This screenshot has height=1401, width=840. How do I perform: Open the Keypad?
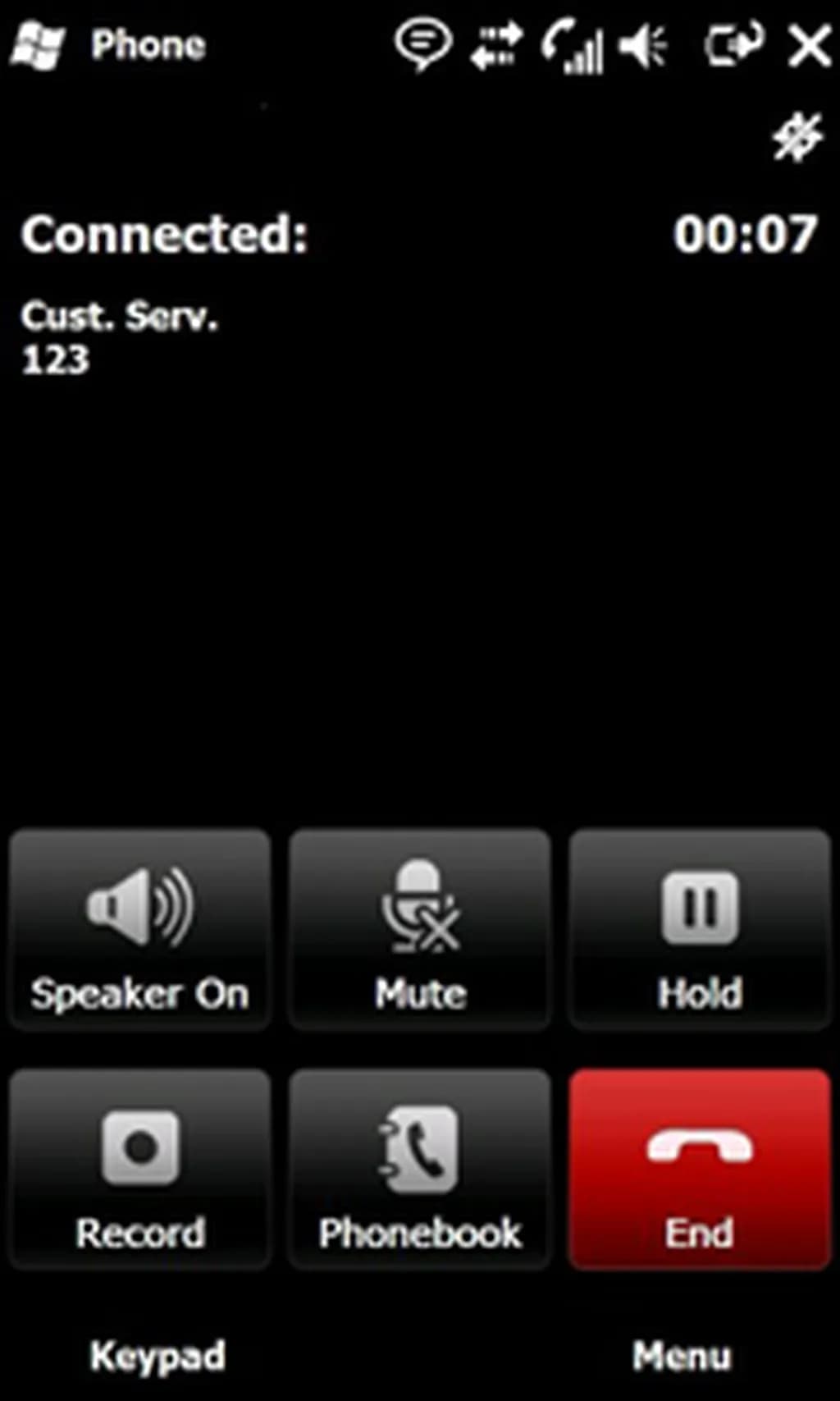coord(157,1355)
